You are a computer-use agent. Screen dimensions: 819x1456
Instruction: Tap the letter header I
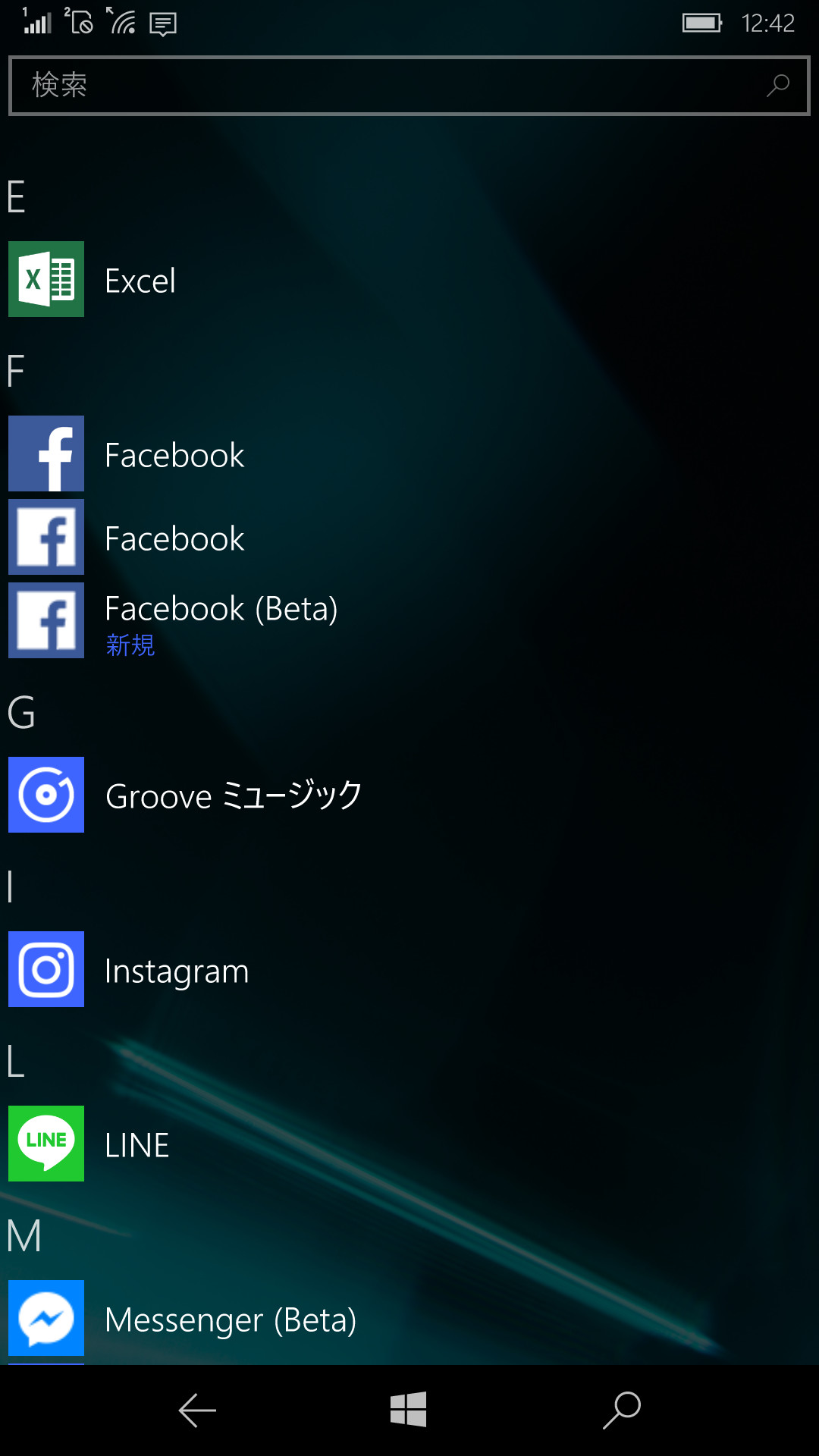coord(11,886)
